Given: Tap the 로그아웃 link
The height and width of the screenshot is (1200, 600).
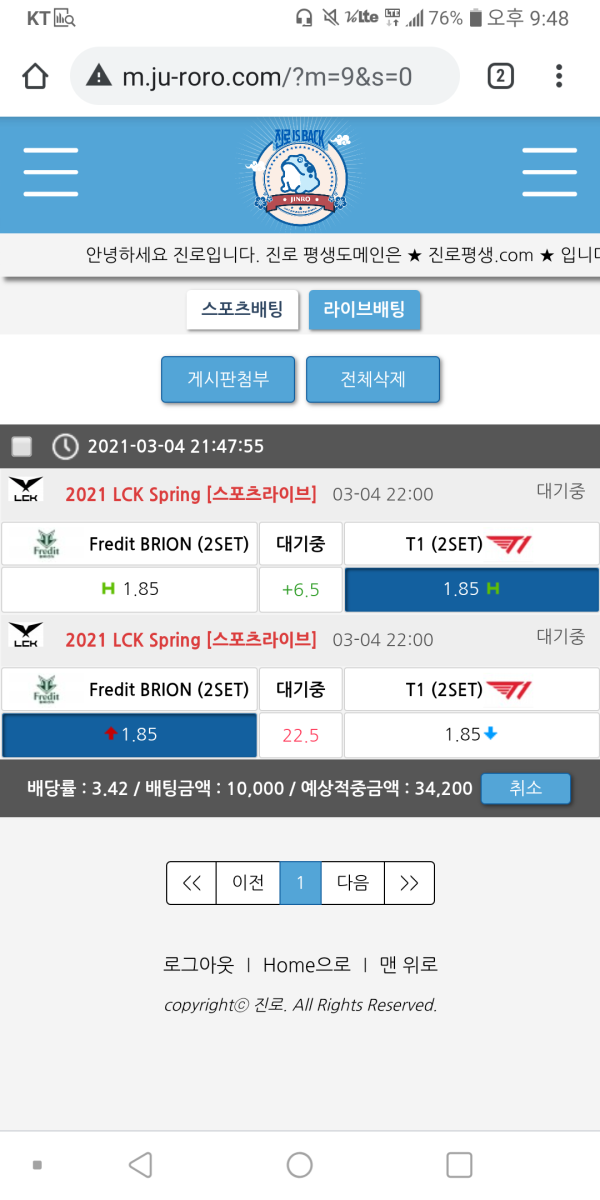Looking at the screenshot, I should pyautogui.click(x=198, y=965).
